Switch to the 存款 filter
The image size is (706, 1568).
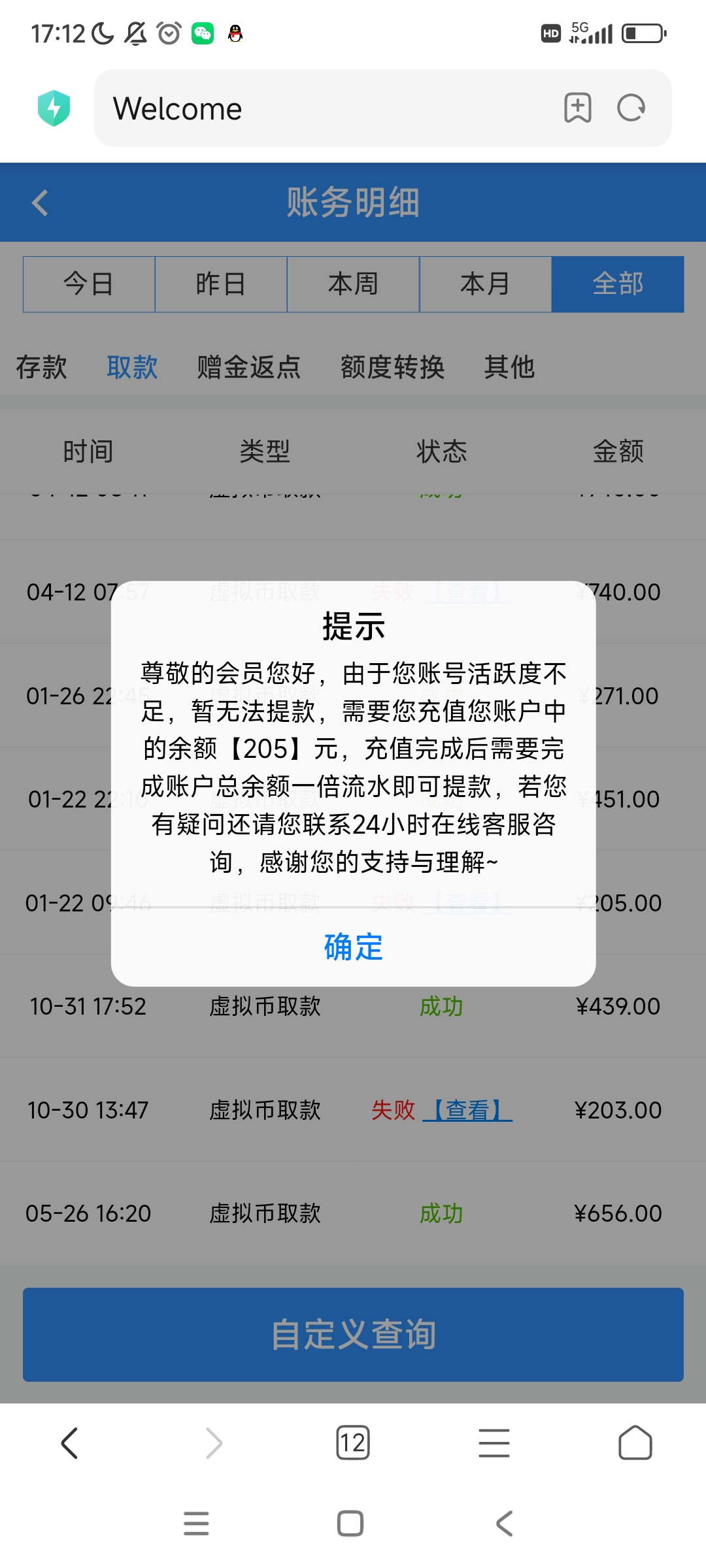[x=41, y=368]
